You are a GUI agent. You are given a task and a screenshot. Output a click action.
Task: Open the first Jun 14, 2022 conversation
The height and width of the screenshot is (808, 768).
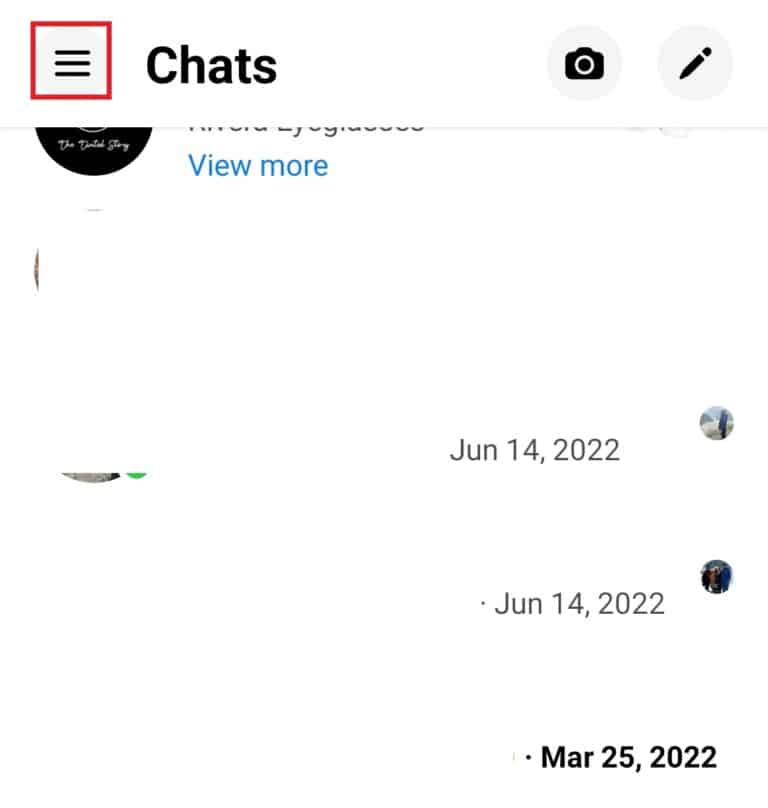coord(533,450)
